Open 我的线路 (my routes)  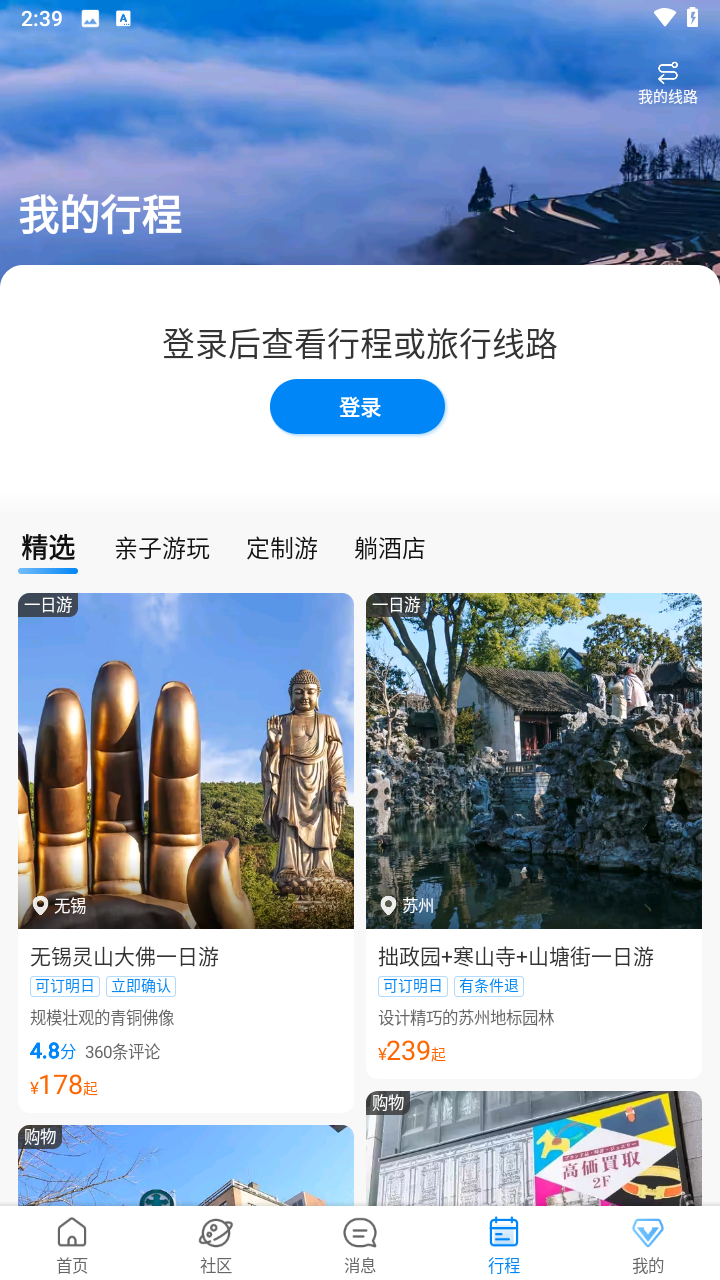pyautogui.click(x=667, y=83)
